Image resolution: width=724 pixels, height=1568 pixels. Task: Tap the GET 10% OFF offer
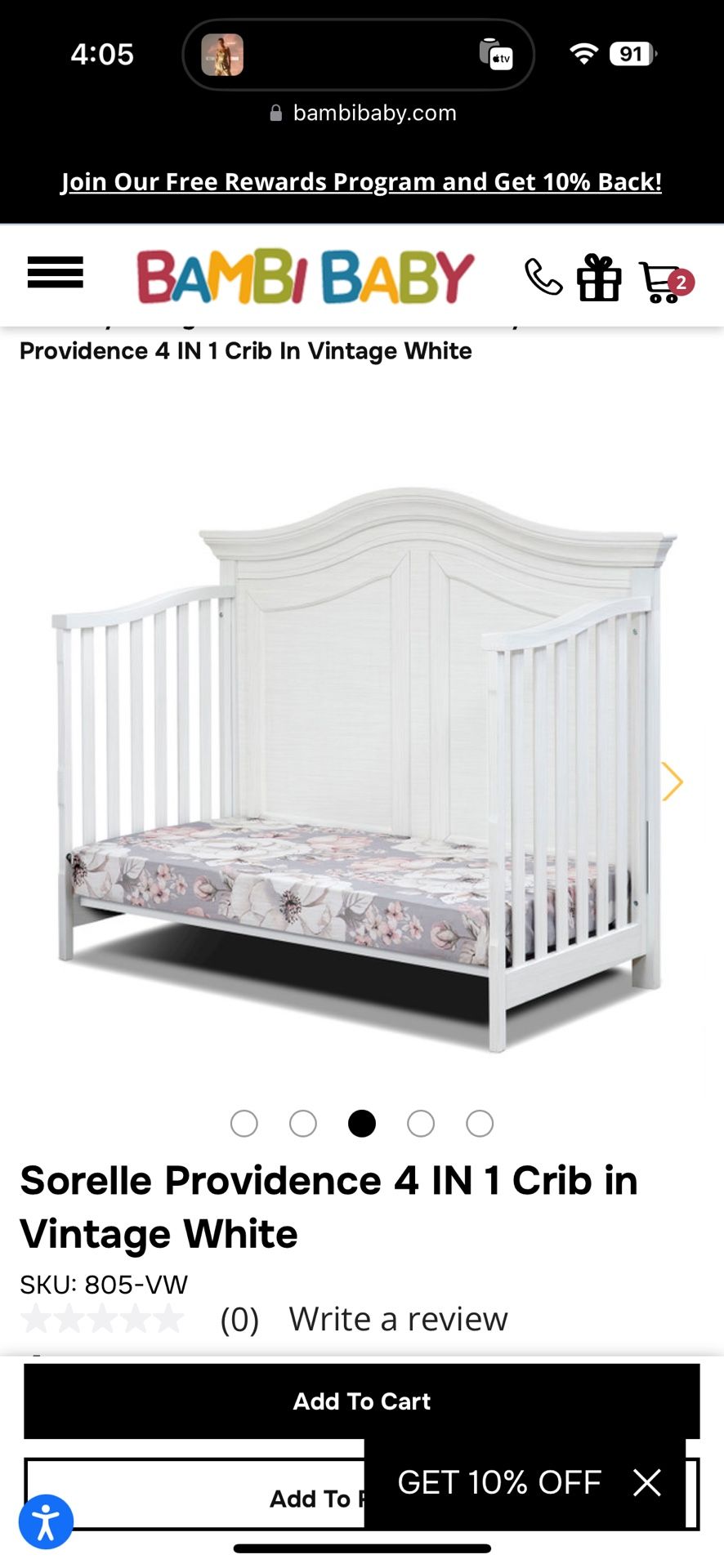(x=499, y=1482)
